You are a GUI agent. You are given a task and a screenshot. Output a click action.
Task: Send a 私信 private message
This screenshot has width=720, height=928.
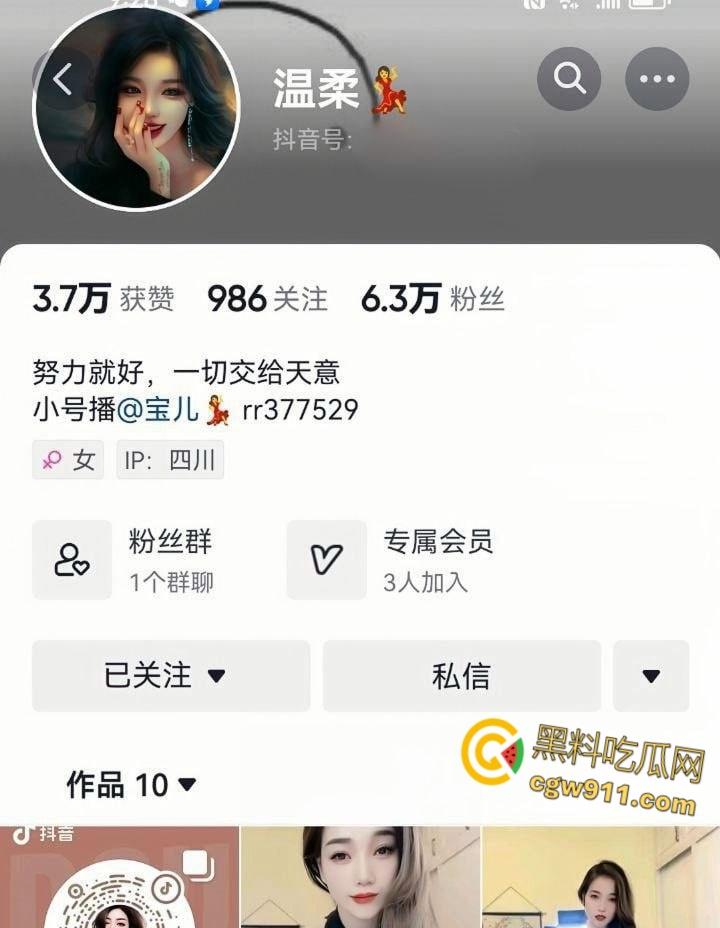[462, 676]
